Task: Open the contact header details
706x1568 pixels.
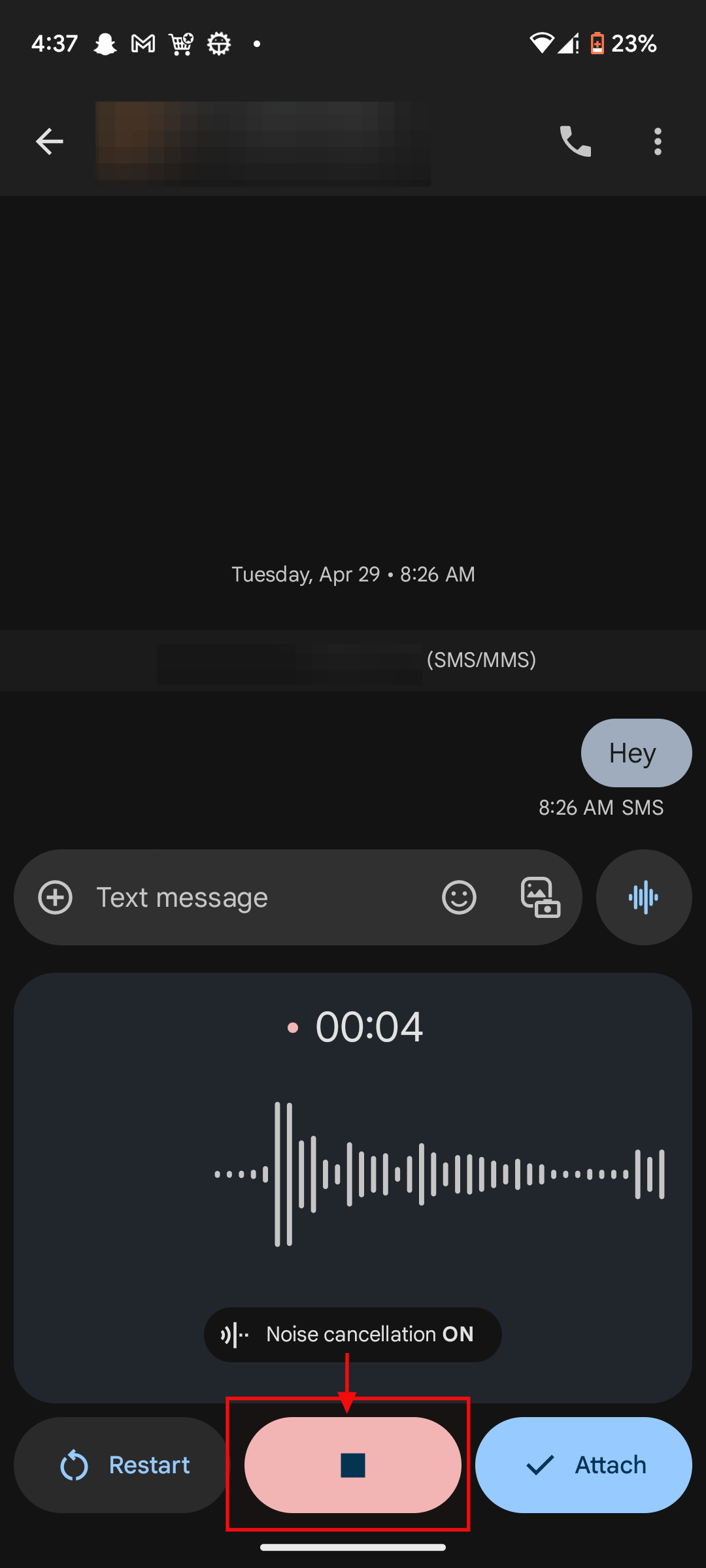Action: click(263, 142)
